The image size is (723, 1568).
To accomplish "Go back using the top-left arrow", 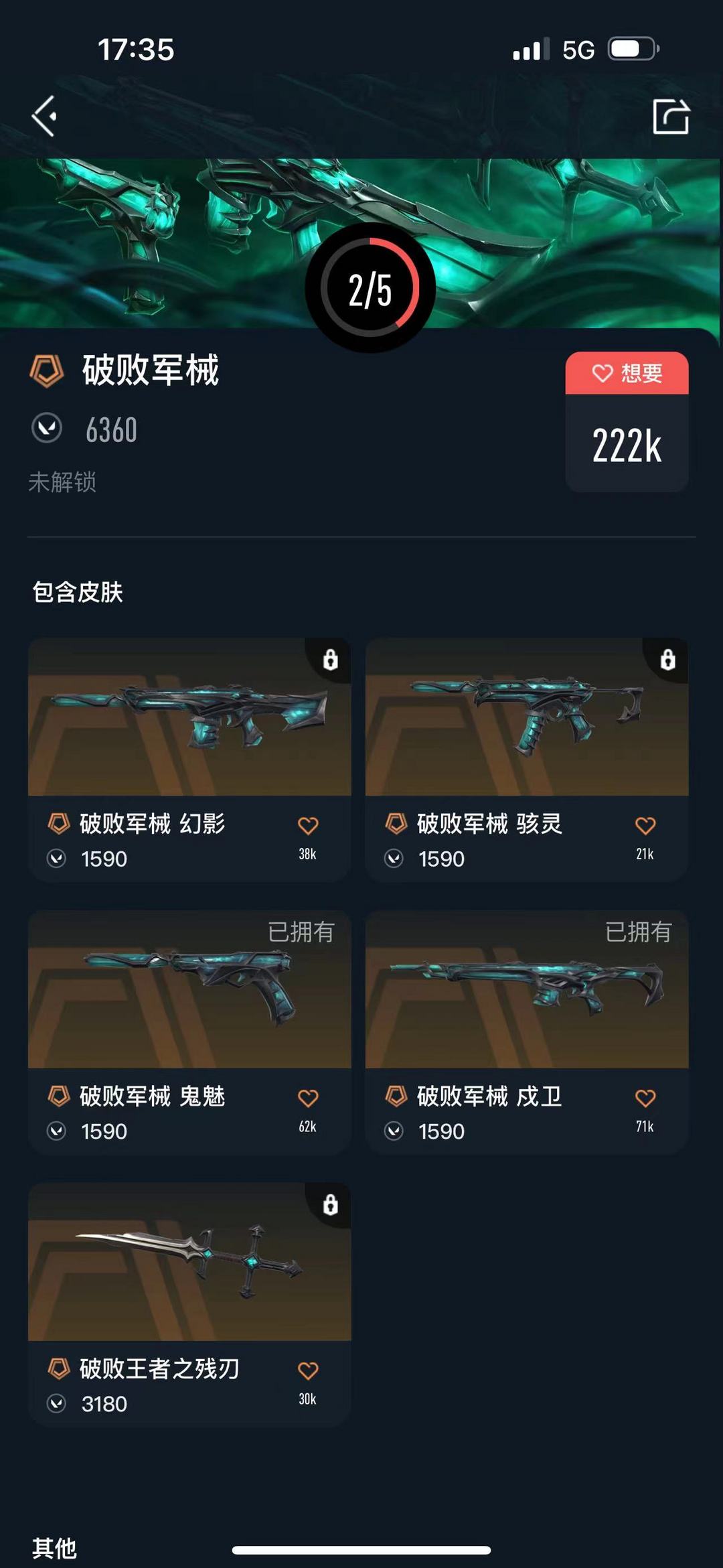I will point(44,117).
